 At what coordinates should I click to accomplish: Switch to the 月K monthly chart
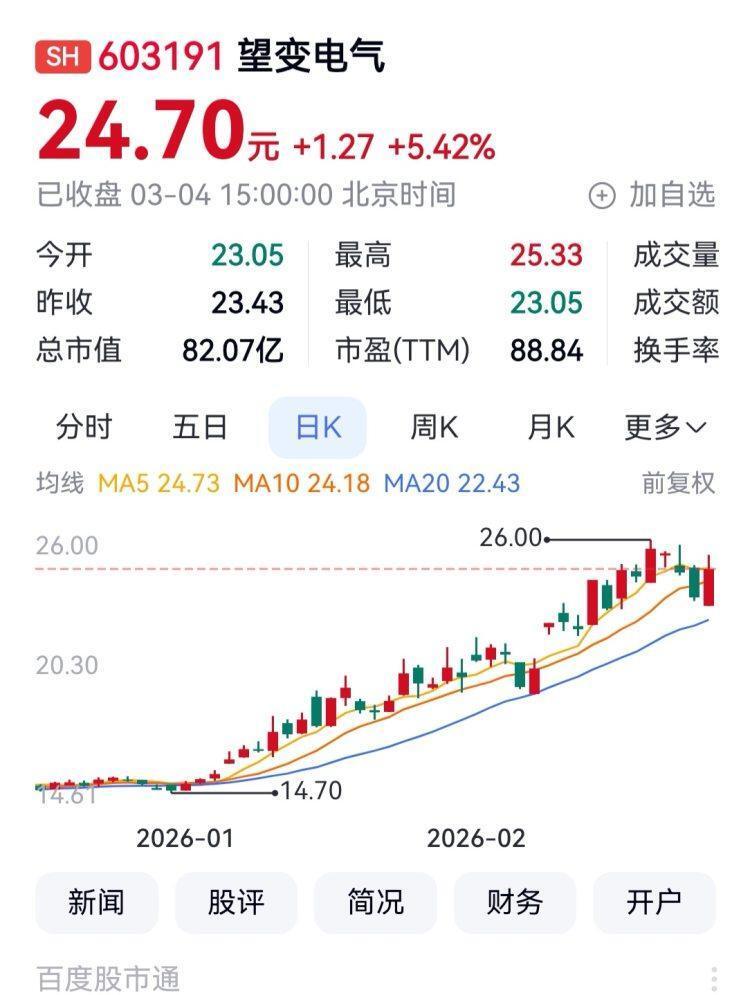click(550, 426)
